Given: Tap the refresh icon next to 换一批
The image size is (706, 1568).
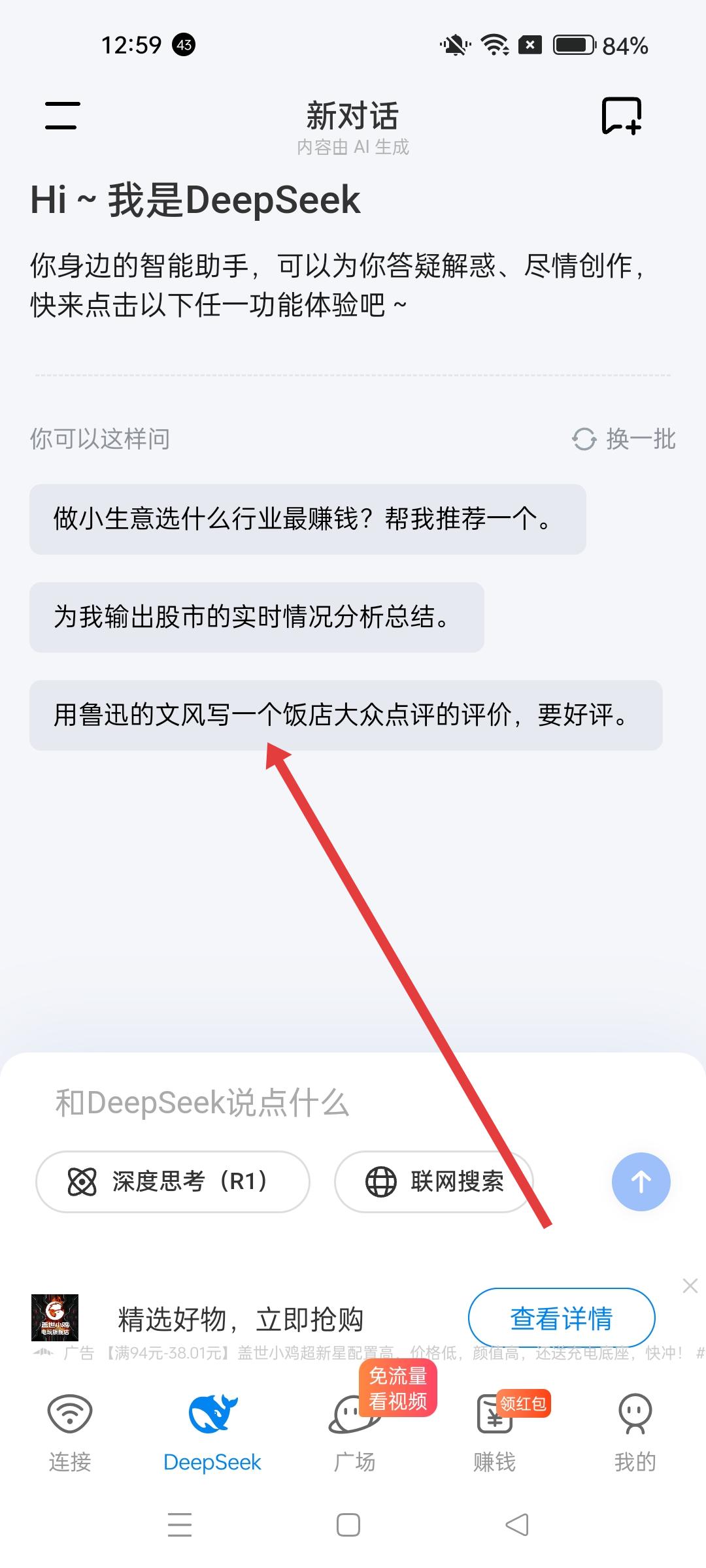Looking at the screenshot, I should tap(586, 440).
